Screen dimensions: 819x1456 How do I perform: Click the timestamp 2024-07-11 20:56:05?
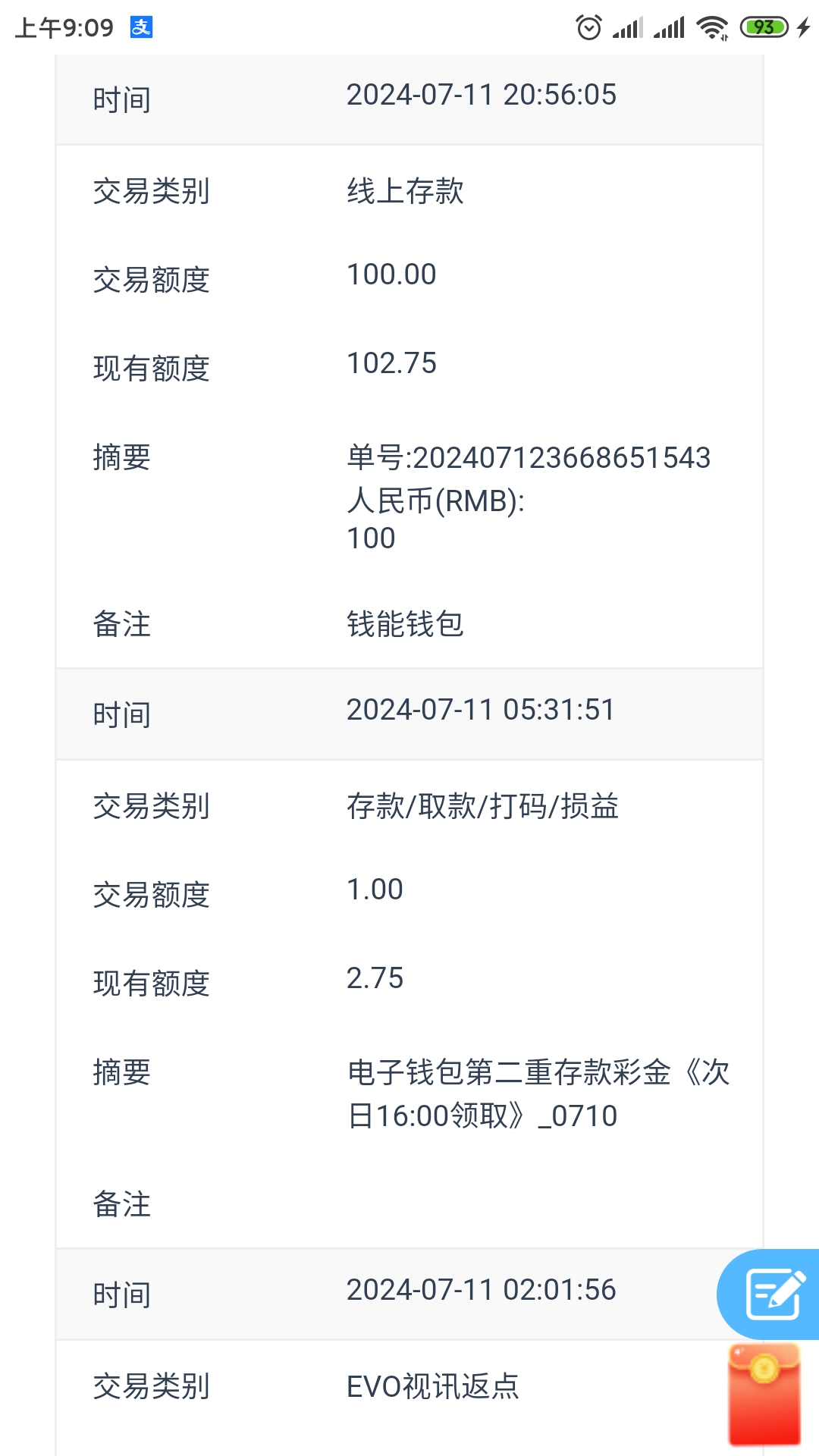[482, 96]
